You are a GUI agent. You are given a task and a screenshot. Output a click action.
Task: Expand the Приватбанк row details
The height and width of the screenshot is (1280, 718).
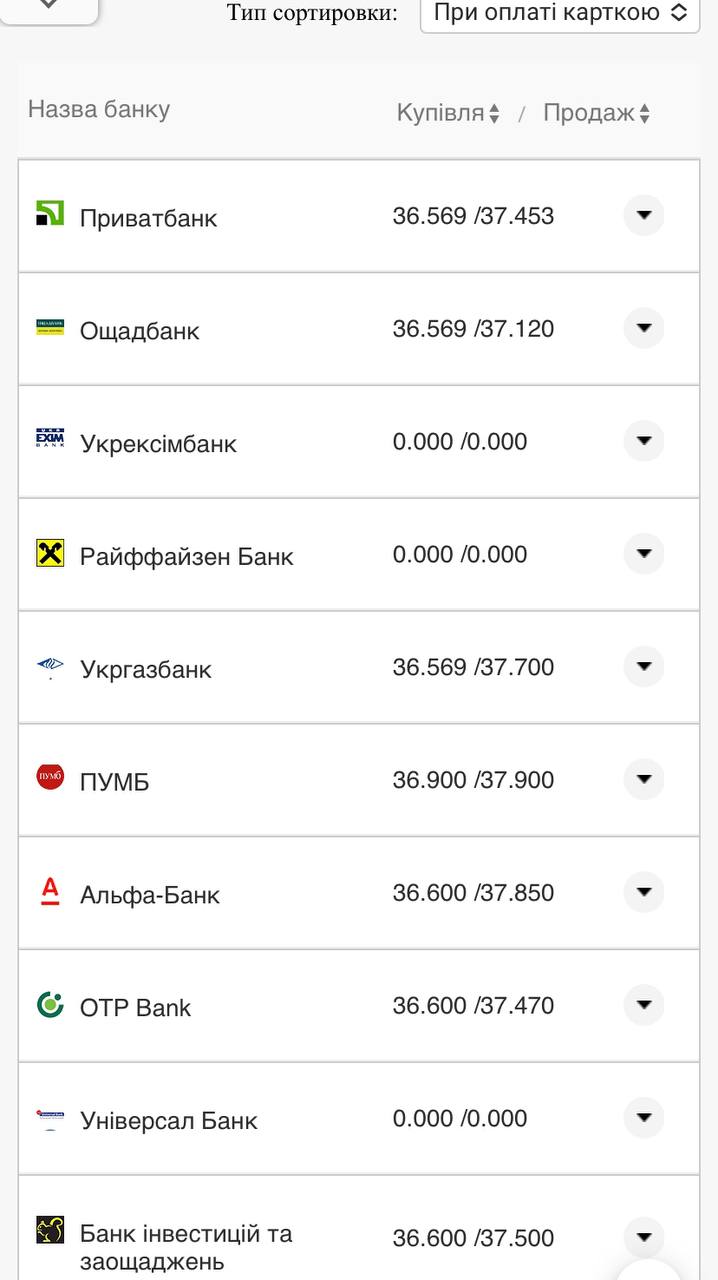(644, 215)
